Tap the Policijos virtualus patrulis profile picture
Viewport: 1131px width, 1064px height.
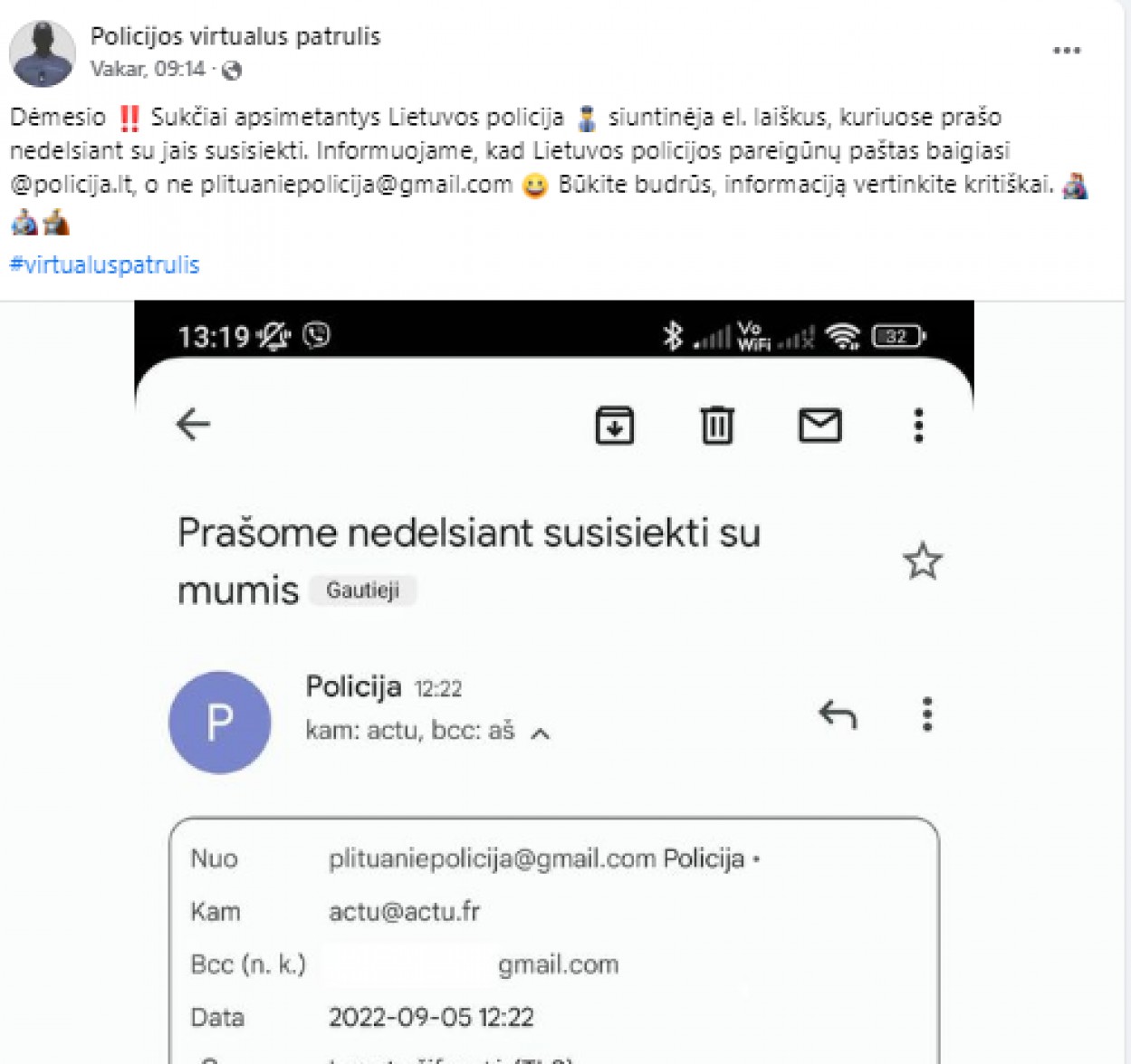click(42, 53)
